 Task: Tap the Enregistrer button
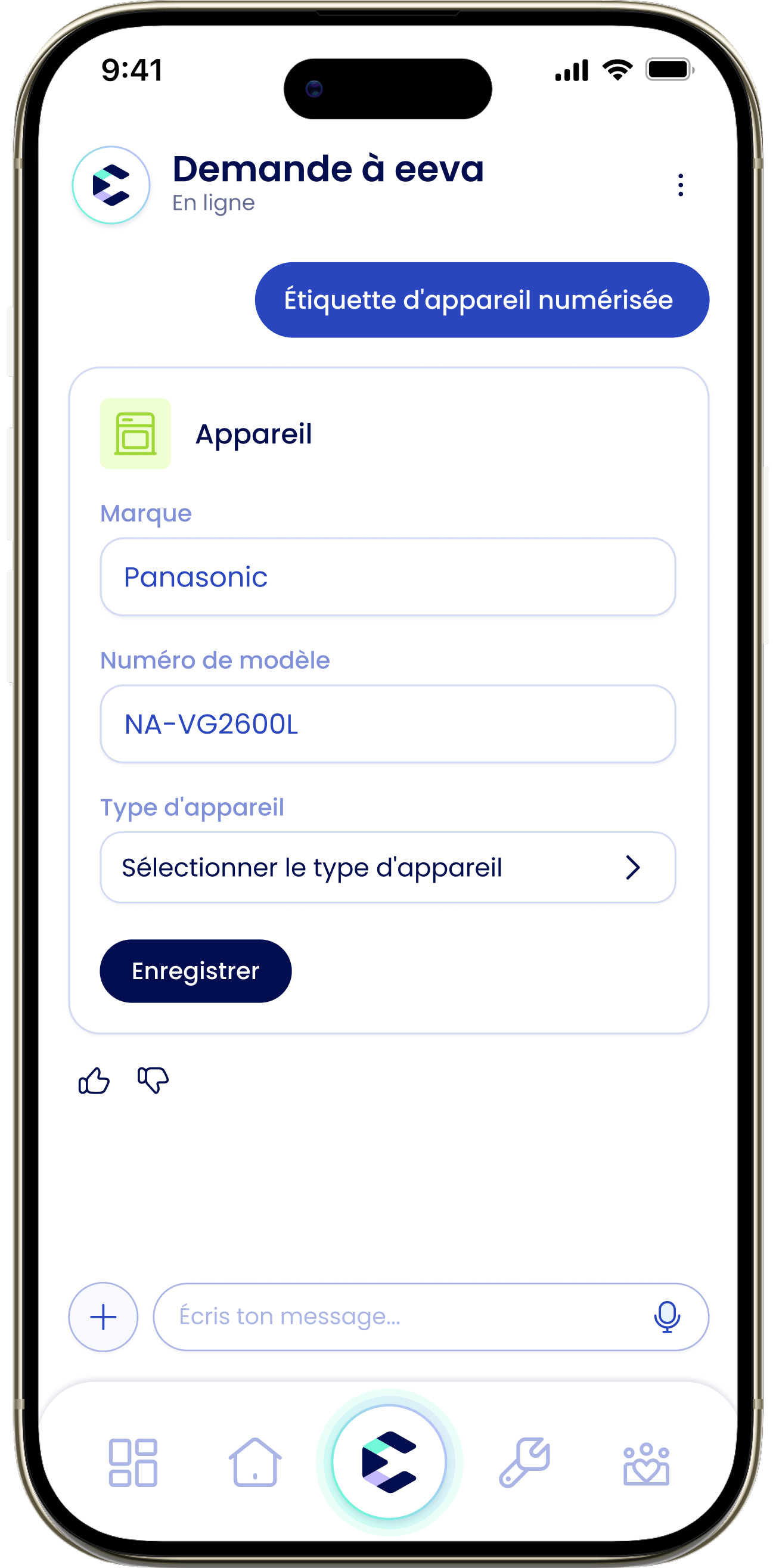(x=195, y=971)
